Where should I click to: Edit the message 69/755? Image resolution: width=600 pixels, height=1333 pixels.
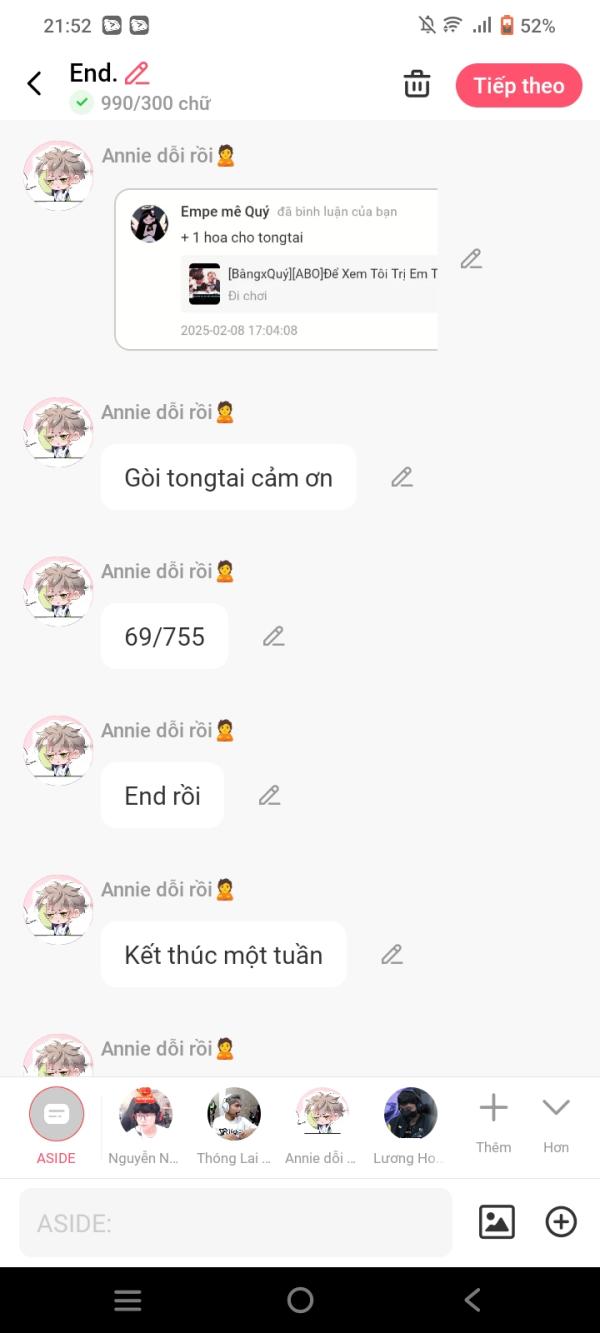274,636
